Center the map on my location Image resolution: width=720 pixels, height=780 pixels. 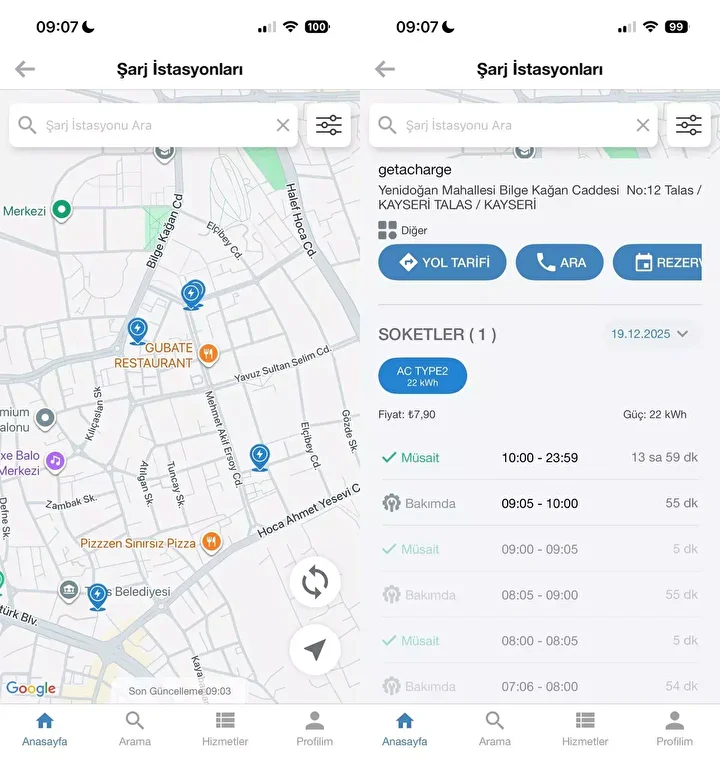[315, 650]
